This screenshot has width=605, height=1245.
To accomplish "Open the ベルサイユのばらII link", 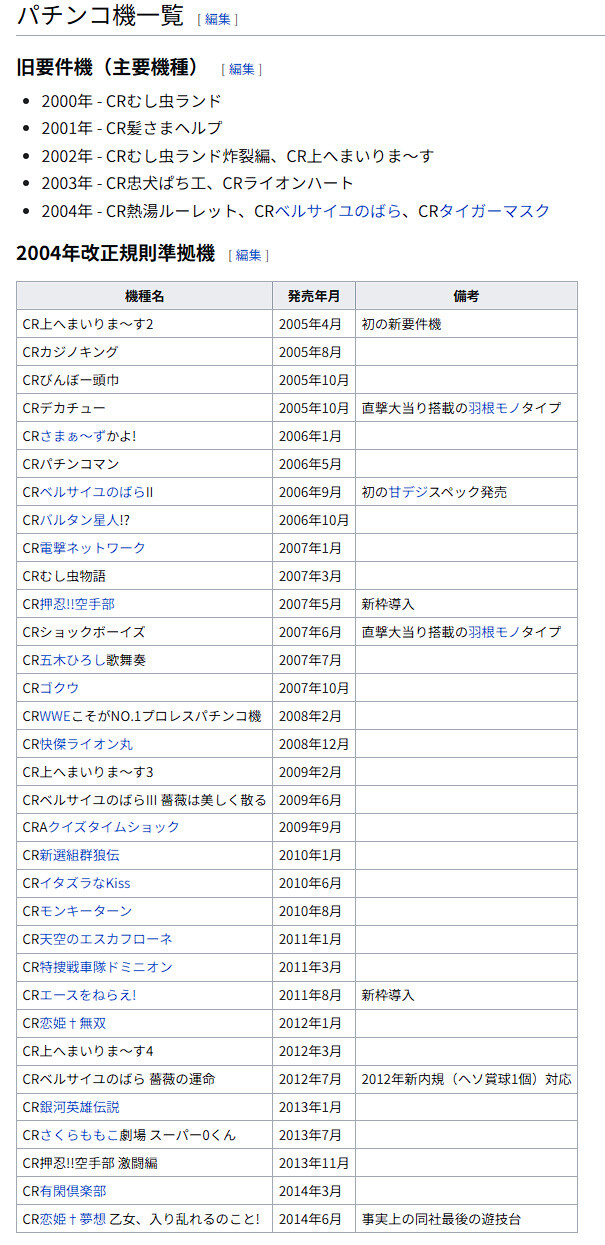I will click(x=96, y=492).
